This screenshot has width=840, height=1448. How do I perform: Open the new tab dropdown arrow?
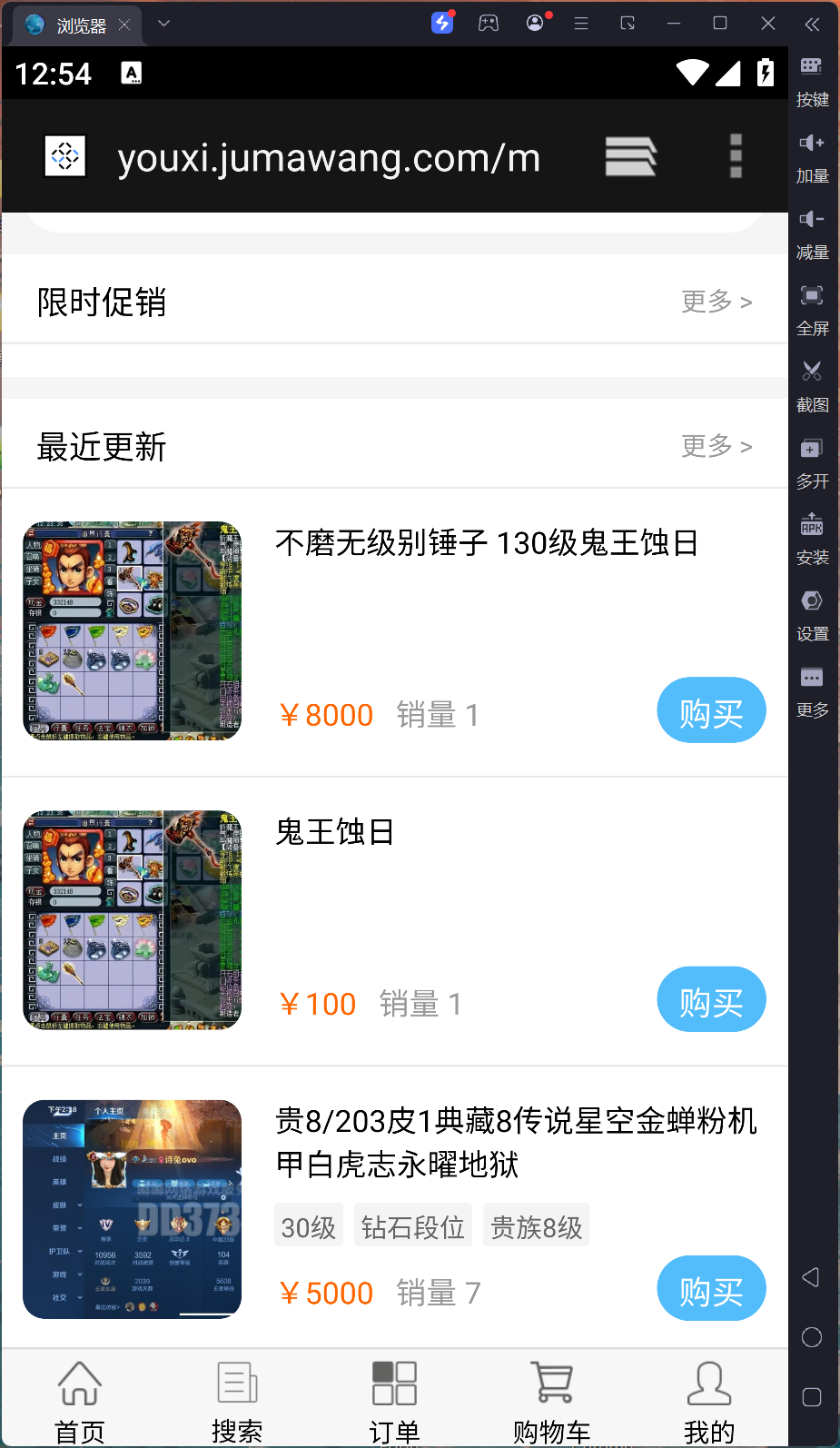[x=163, y=25]
